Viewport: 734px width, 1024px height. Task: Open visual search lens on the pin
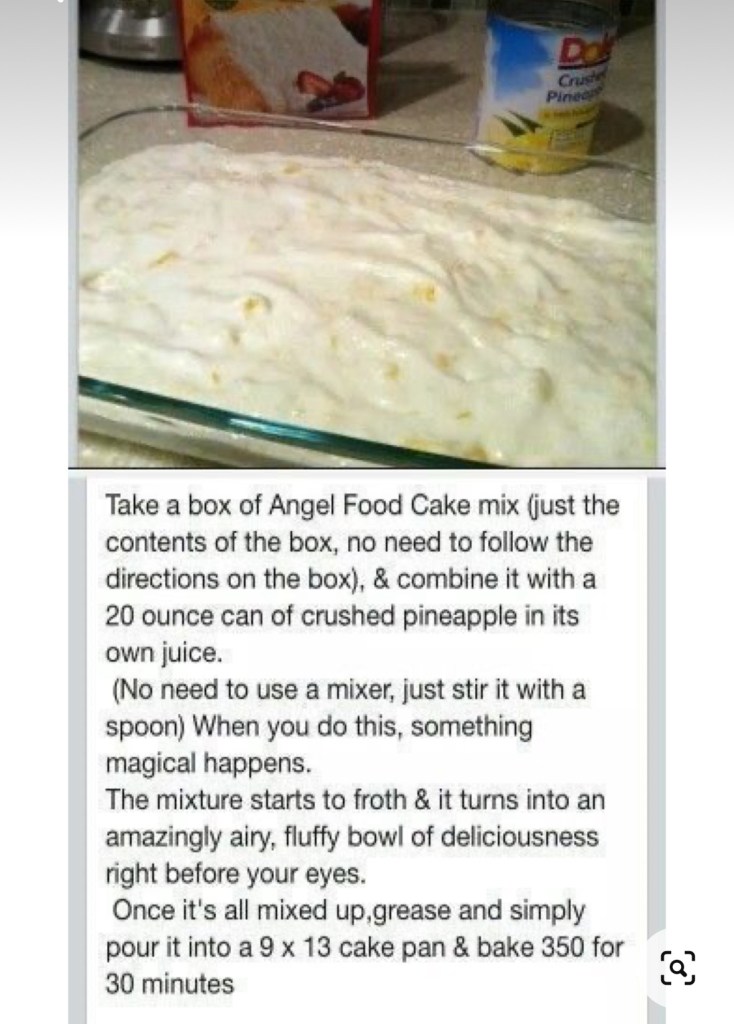point(678,967)
